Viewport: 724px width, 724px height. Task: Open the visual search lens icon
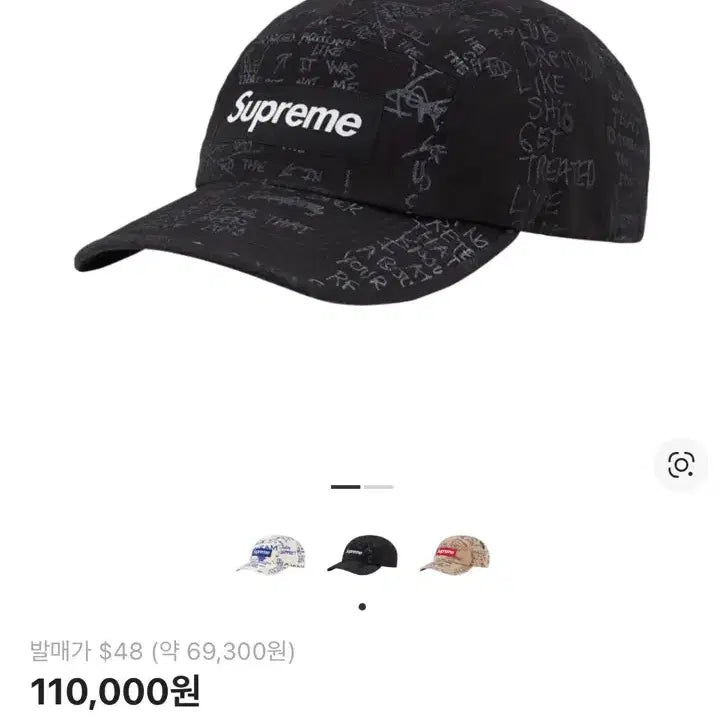pyautogui.click(x=681, y=464)
